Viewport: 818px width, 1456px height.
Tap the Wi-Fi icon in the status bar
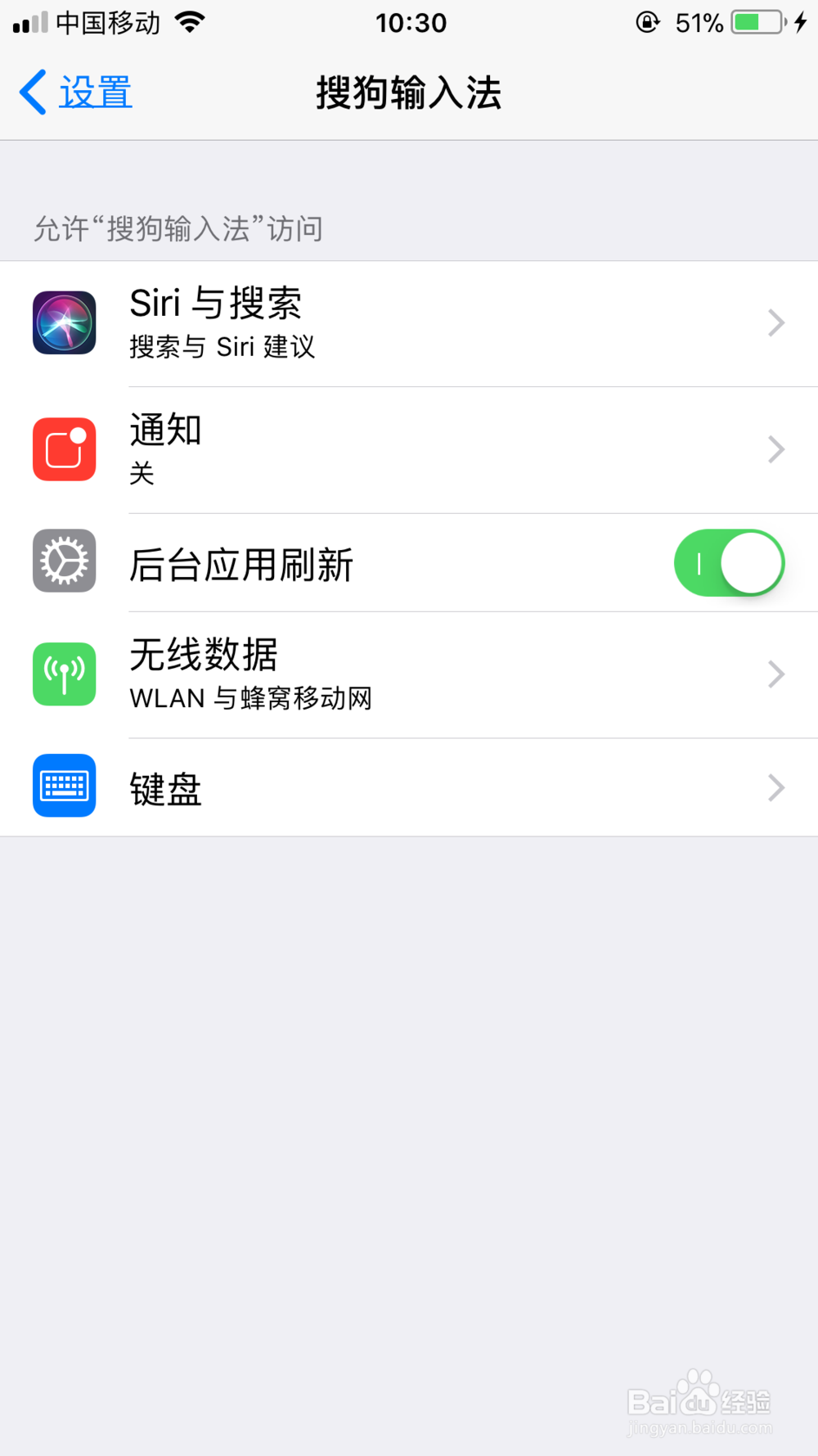[190, 22]
